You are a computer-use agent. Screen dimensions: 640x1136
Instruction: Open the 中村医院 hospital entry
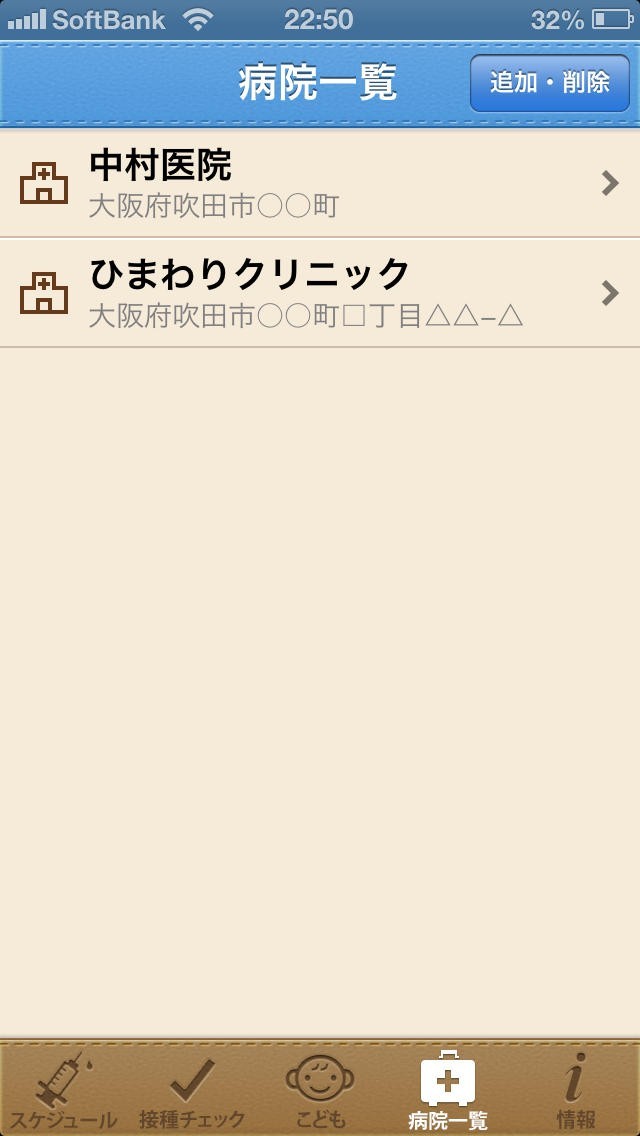(x=320, y=183)
